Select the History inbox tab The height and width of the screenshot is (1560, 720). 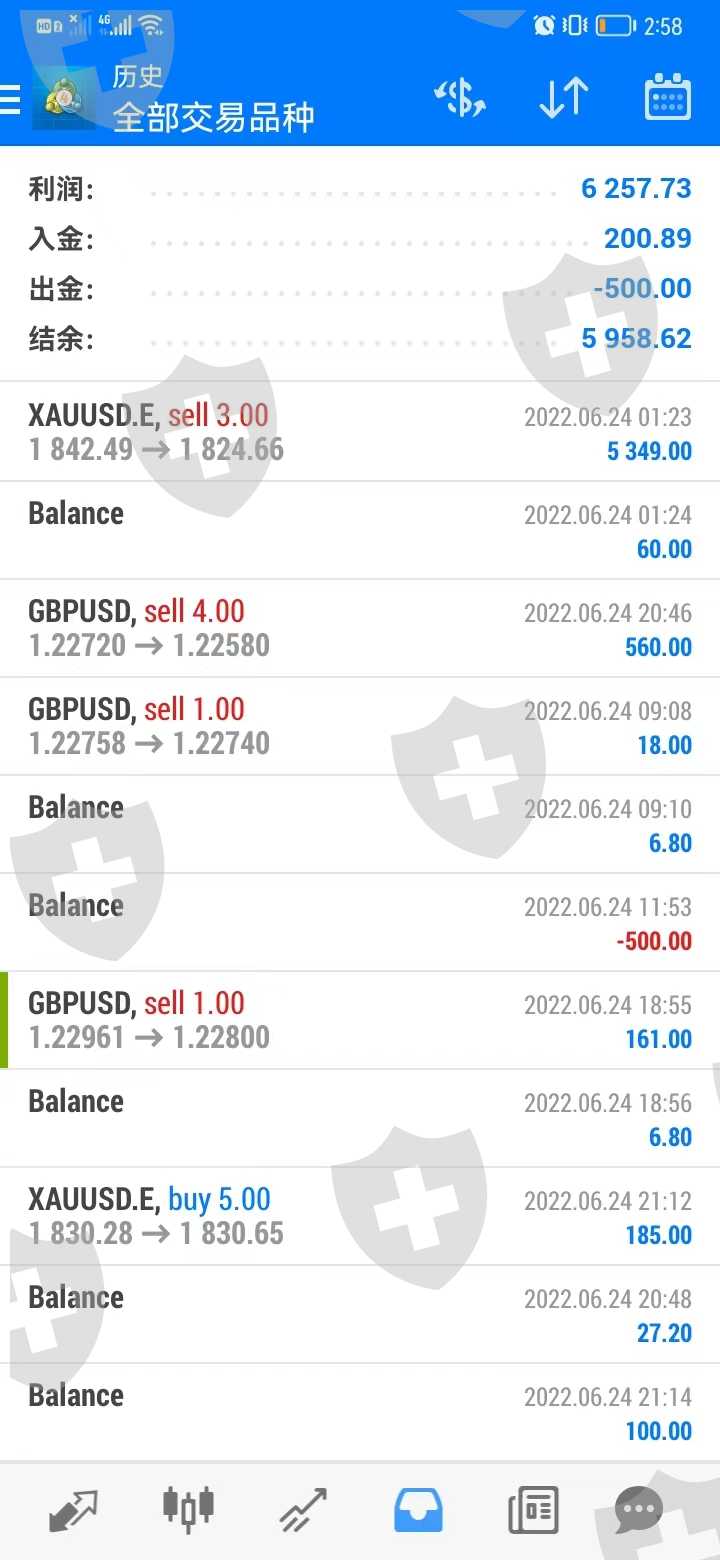click(418, 1510)
